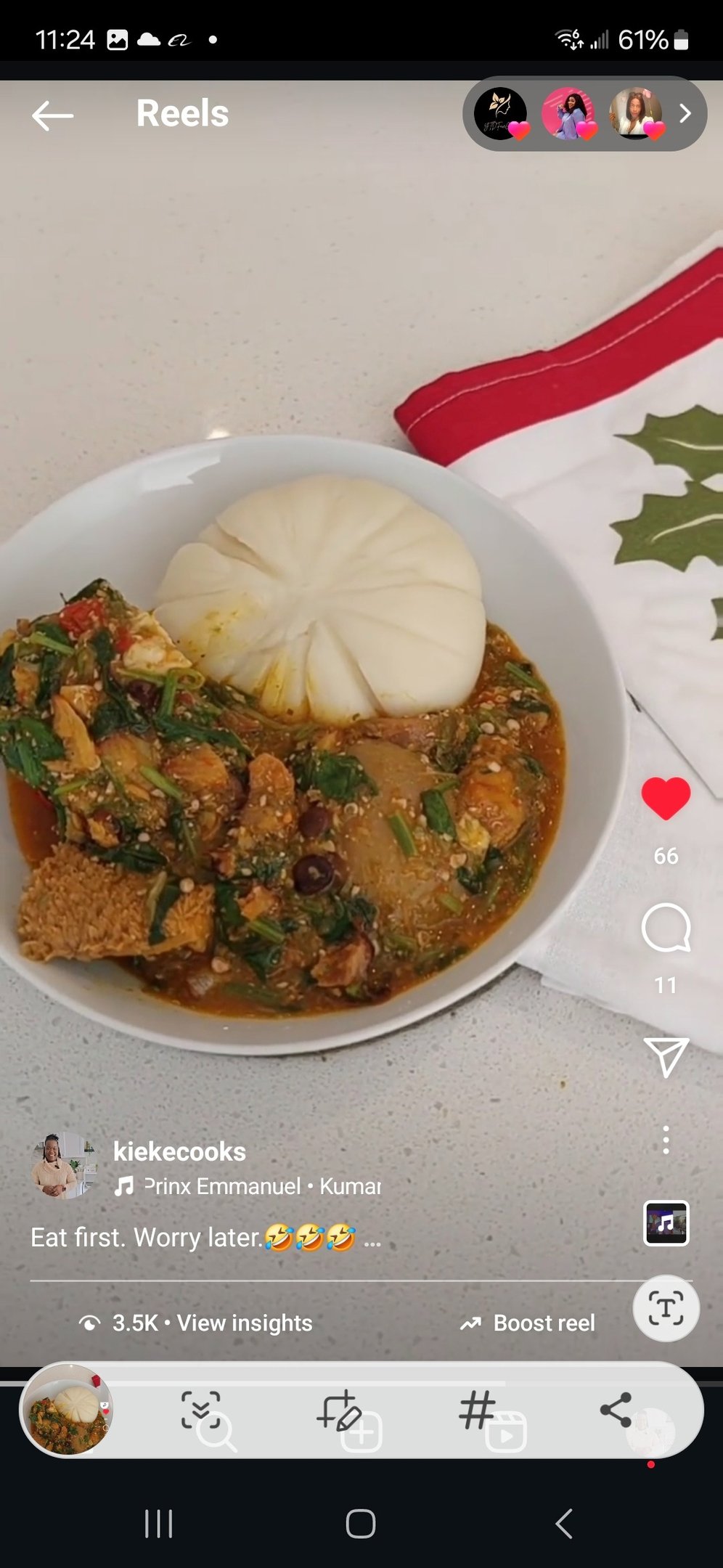Tap the system home button
723x1568 pixels.
click(361, 1524)
